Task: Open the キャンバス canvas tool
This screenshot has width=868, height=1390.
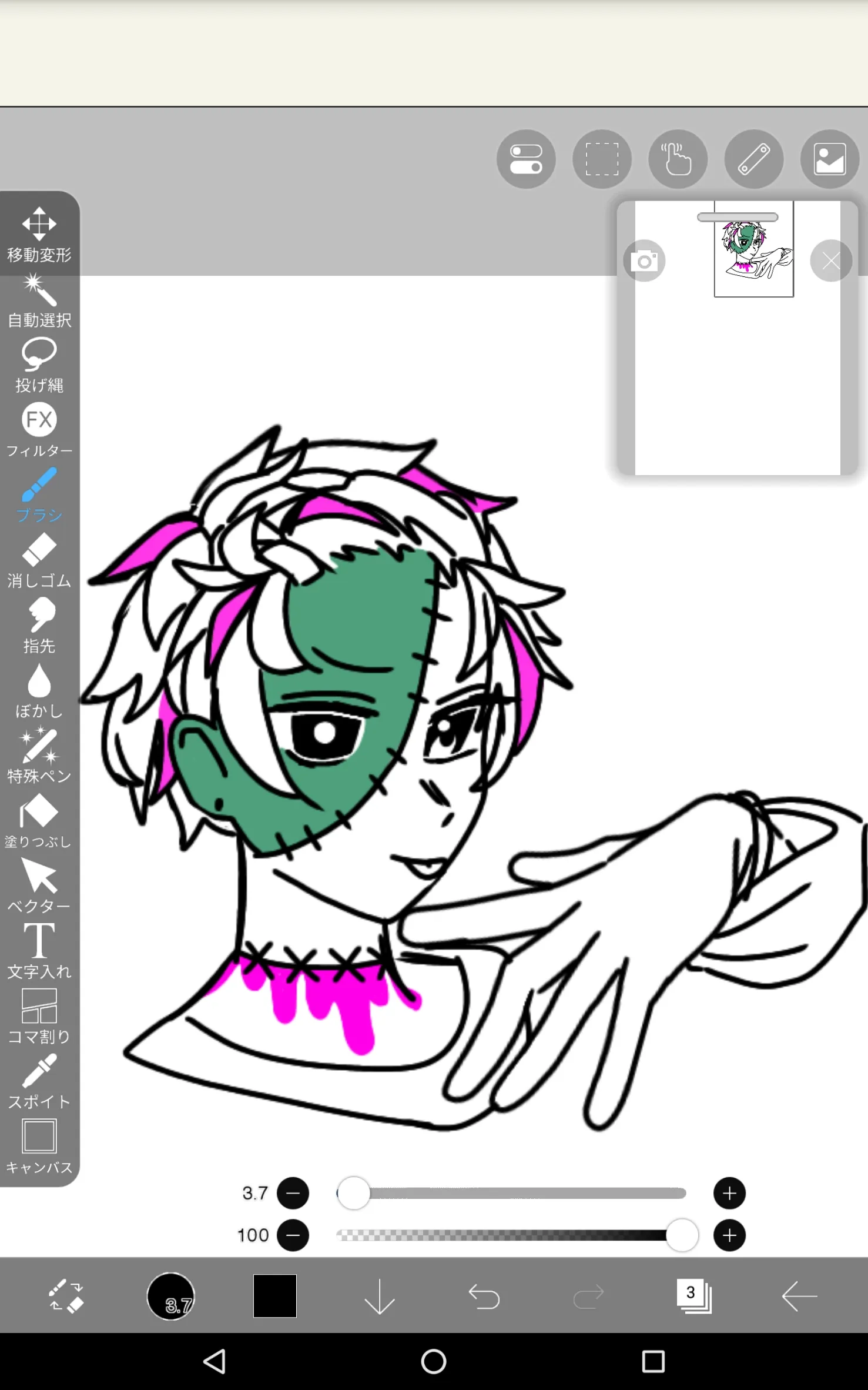Action: point(39,1147)
